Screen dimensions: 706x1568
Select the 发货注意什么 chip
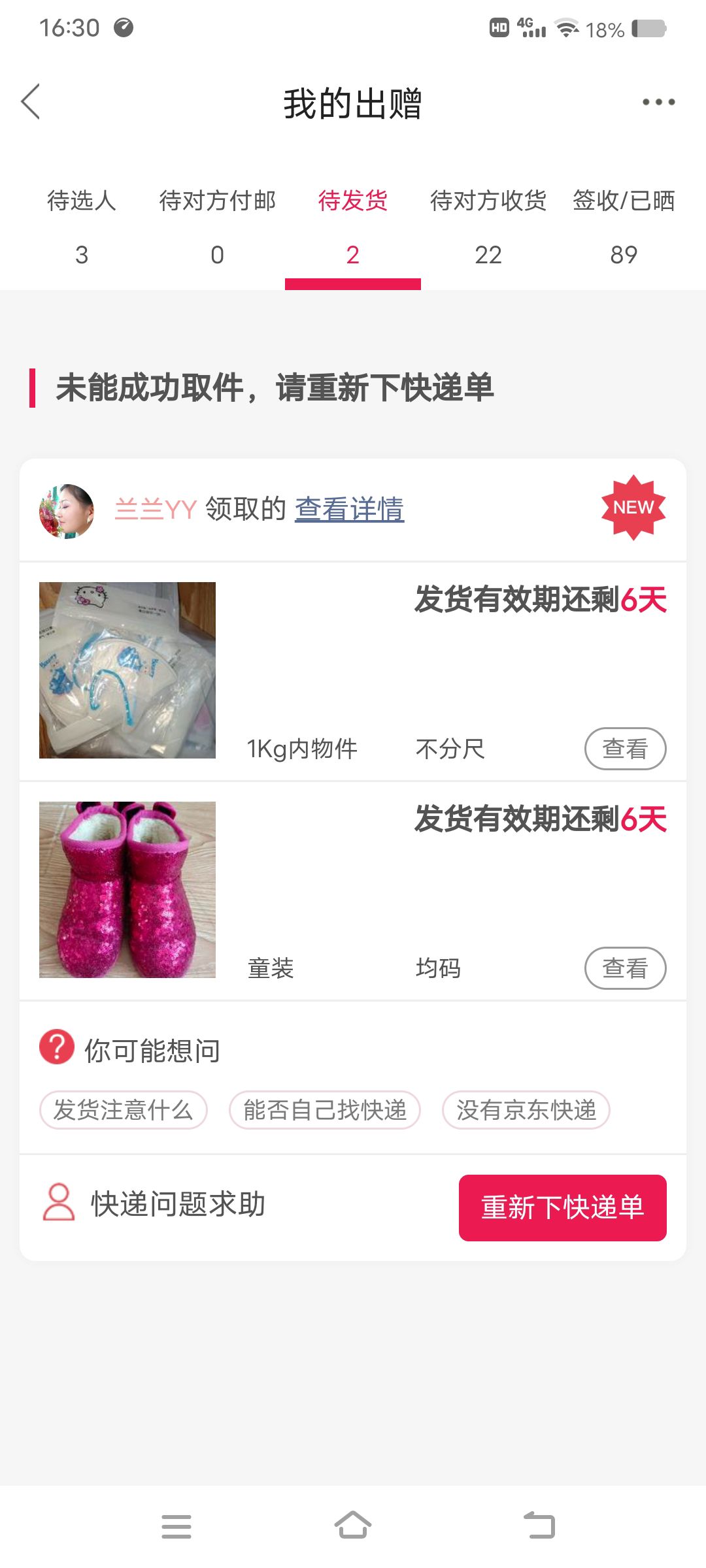[124, 1110]
